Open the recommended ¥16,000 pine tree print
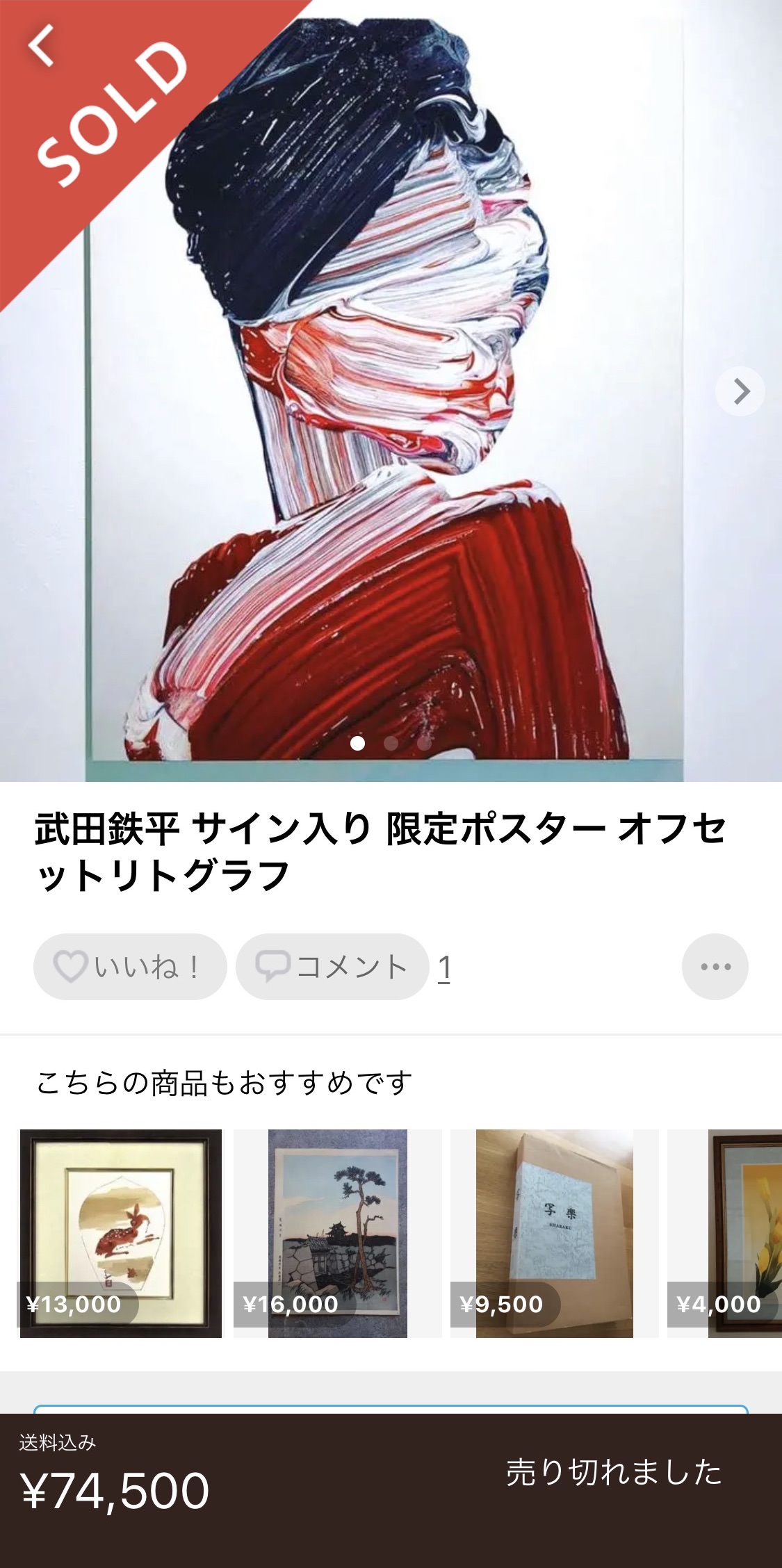Viewport: 782px width, 1568px height. pyautogui.click(x=338, y=1233)
